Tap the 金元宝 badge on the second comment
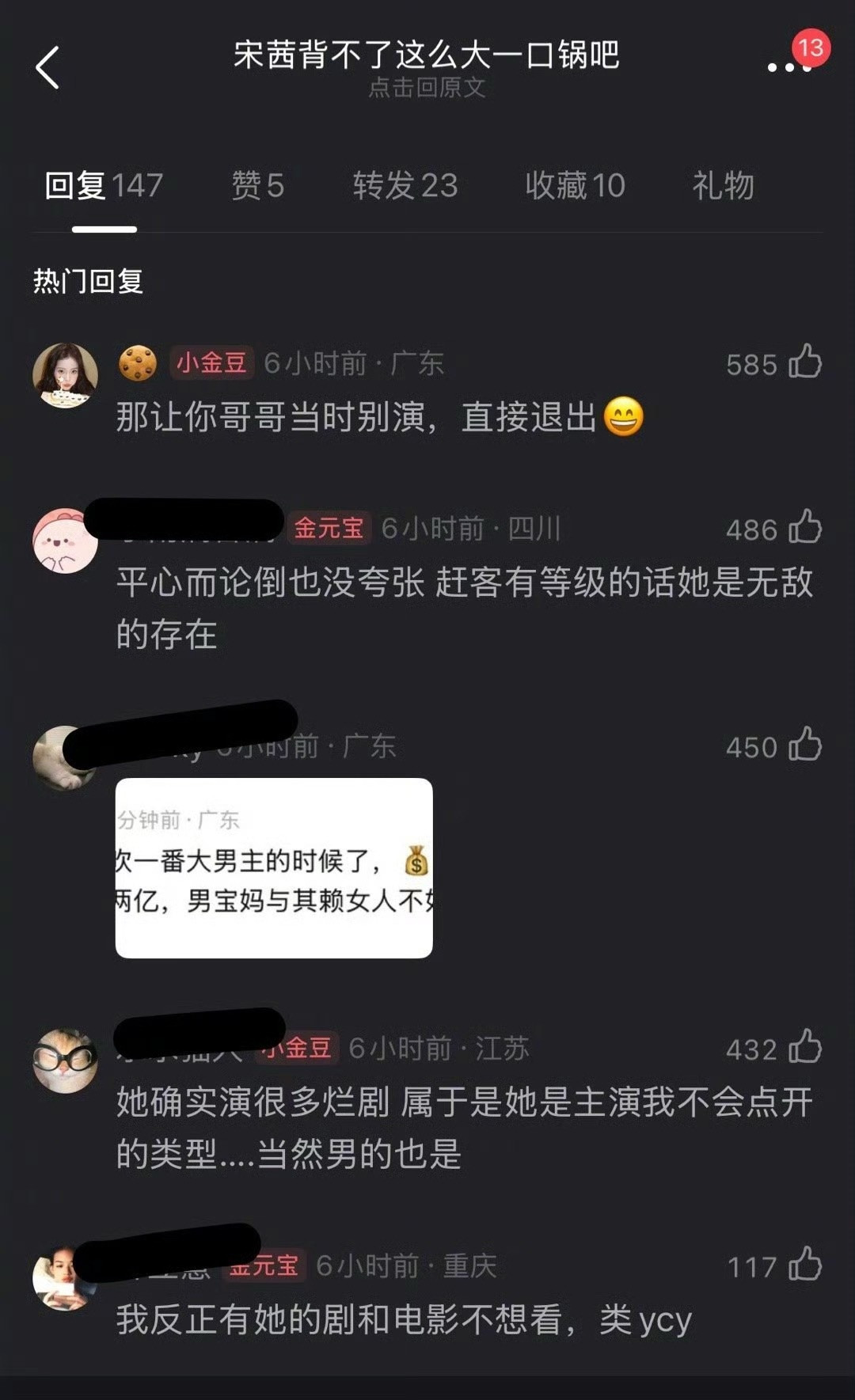The height and width of the screenshot is (1400, 855). tap(329, 530)
